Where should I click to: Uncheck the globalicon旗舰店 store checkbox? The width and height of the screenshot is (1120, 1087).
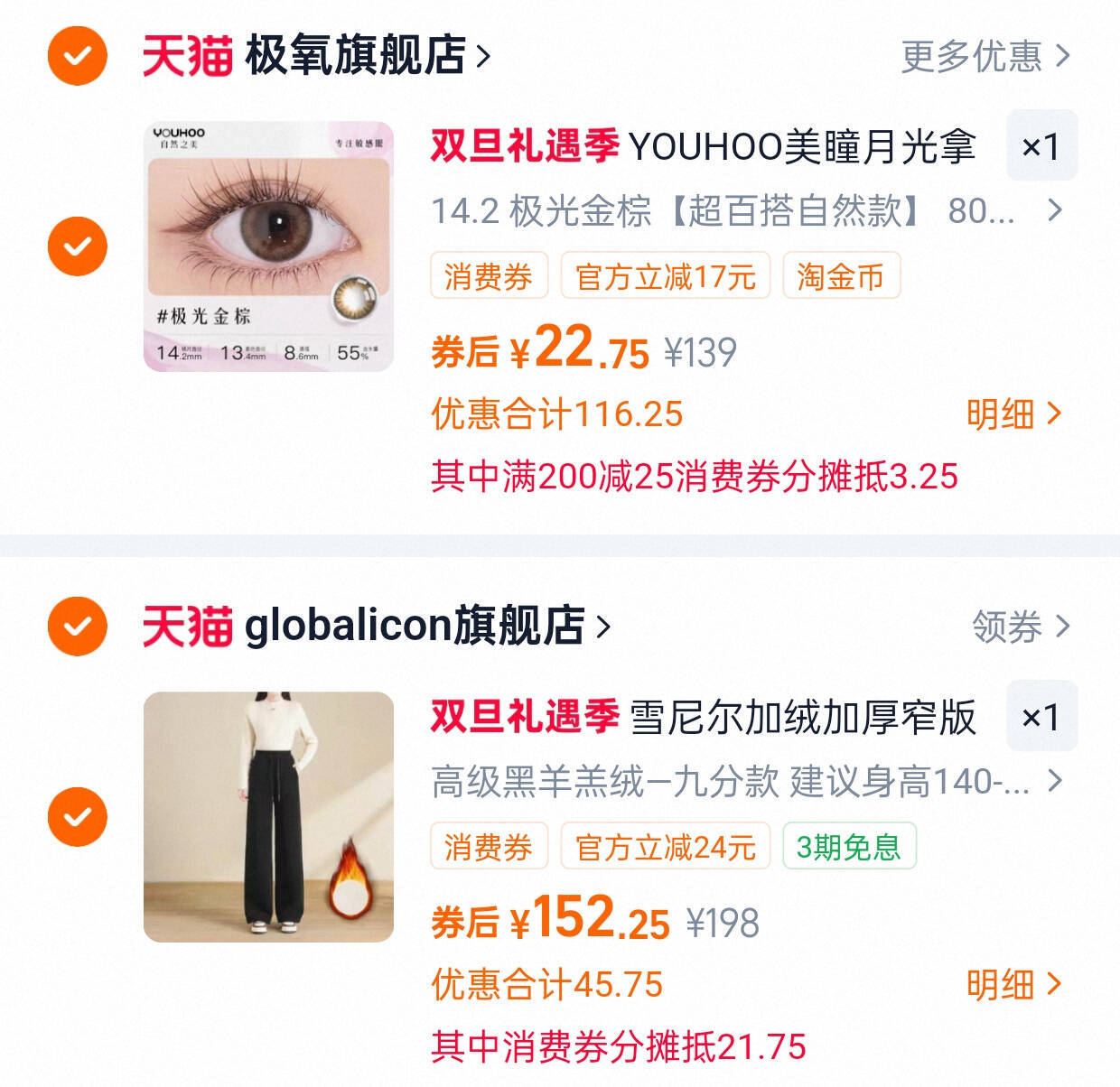78,626
